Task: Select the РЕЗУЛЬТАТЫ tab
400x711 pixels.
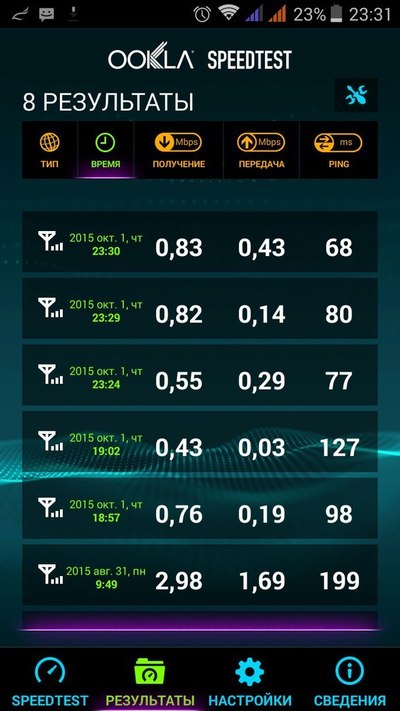Action: click(x=150, y=680)
